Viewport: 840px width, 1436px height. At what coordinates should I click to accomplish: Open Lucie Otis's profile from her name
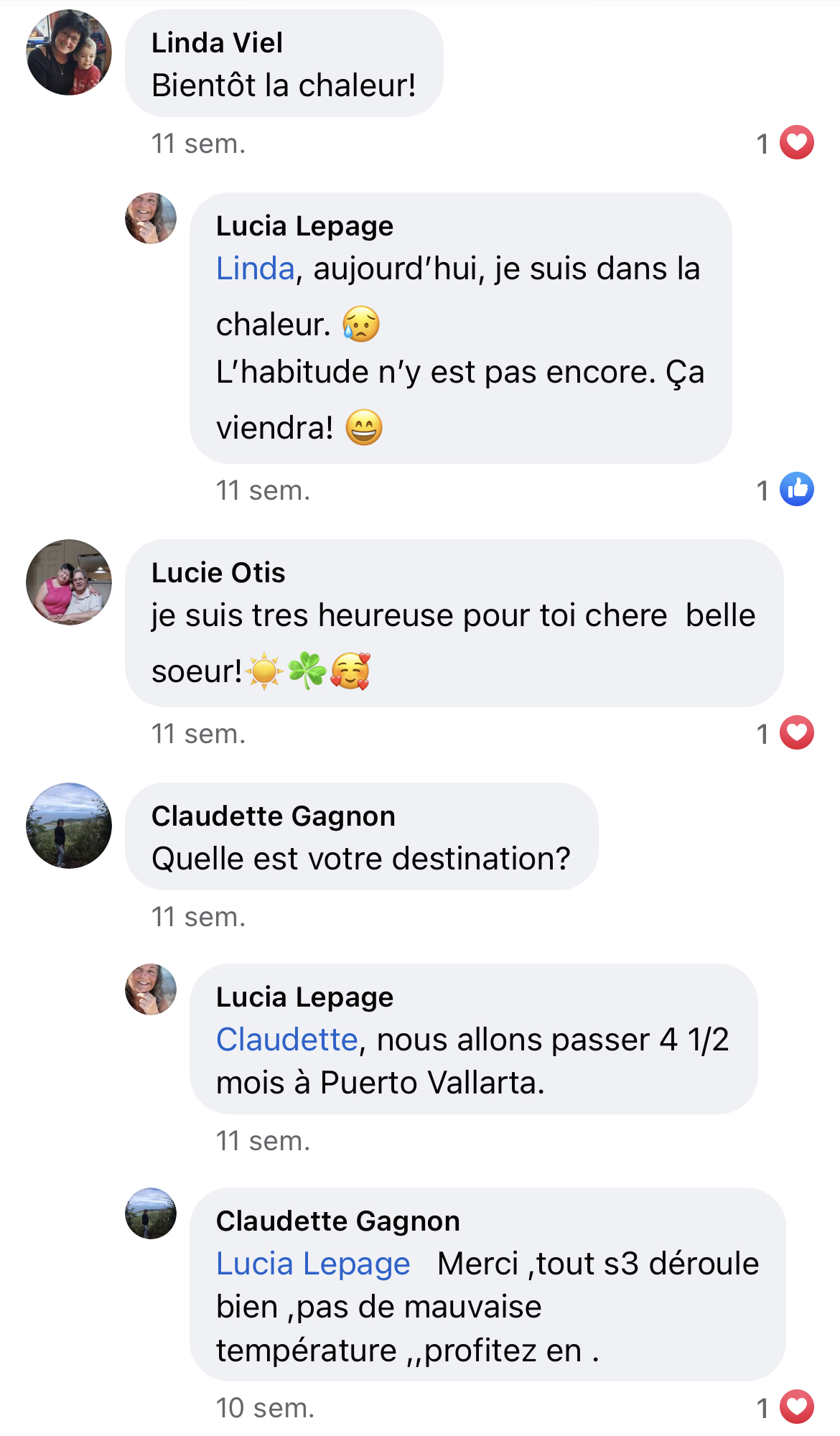point(218,573)
